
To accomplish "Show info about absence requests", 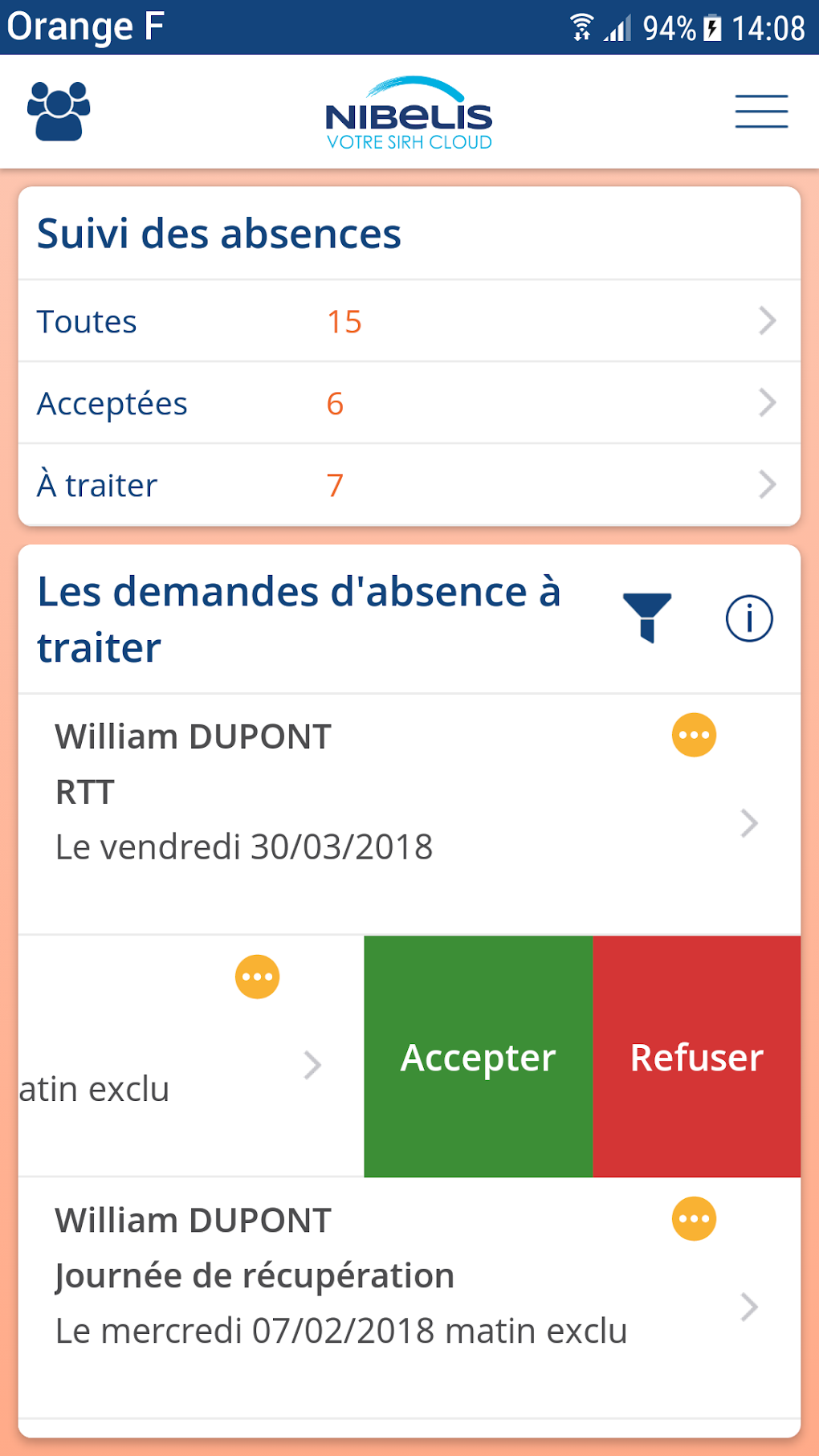I will [x=749, y=618].
